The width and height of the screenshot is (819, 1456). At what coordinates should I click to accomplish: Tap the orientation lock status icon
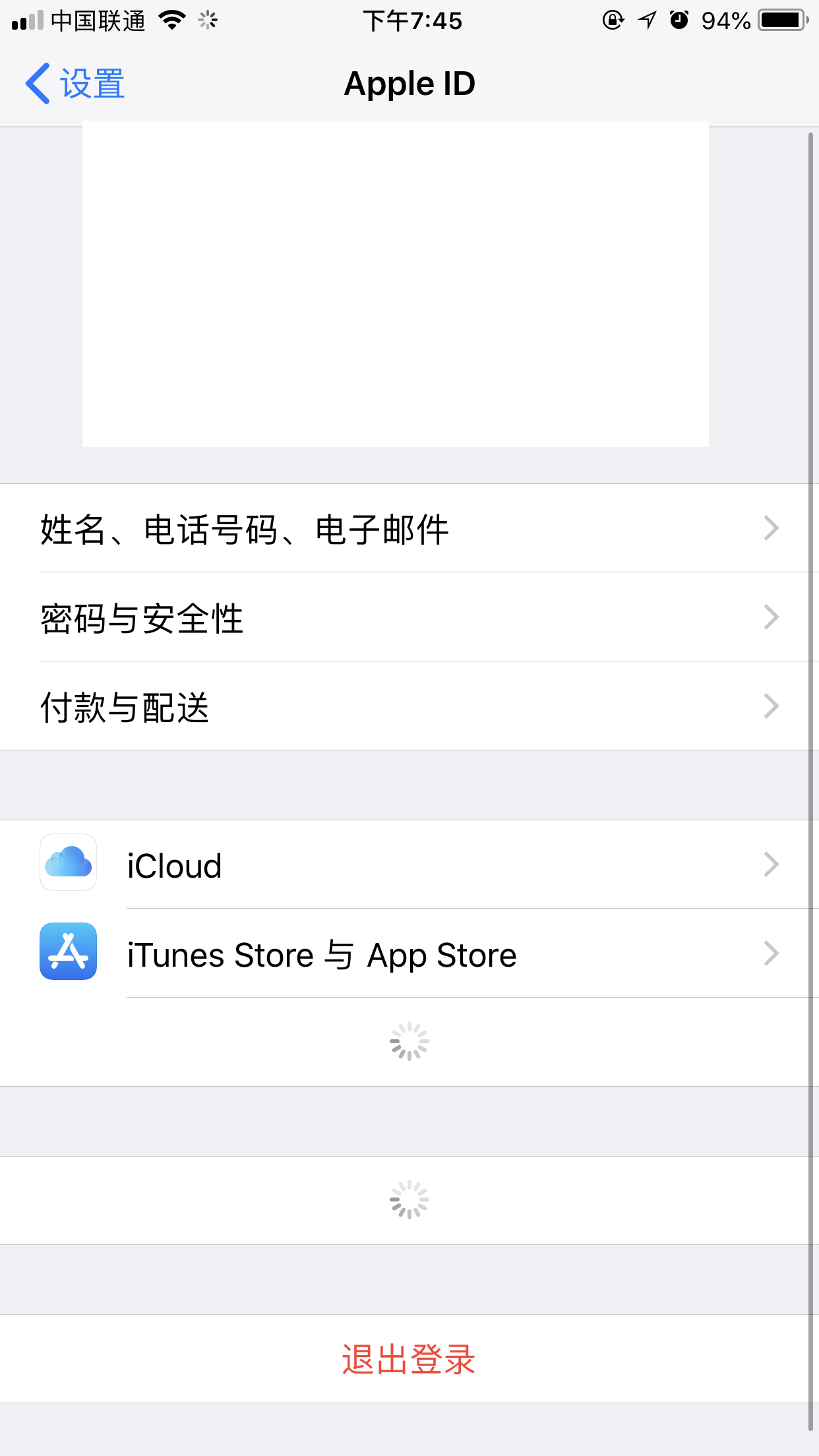coord(612,20)
